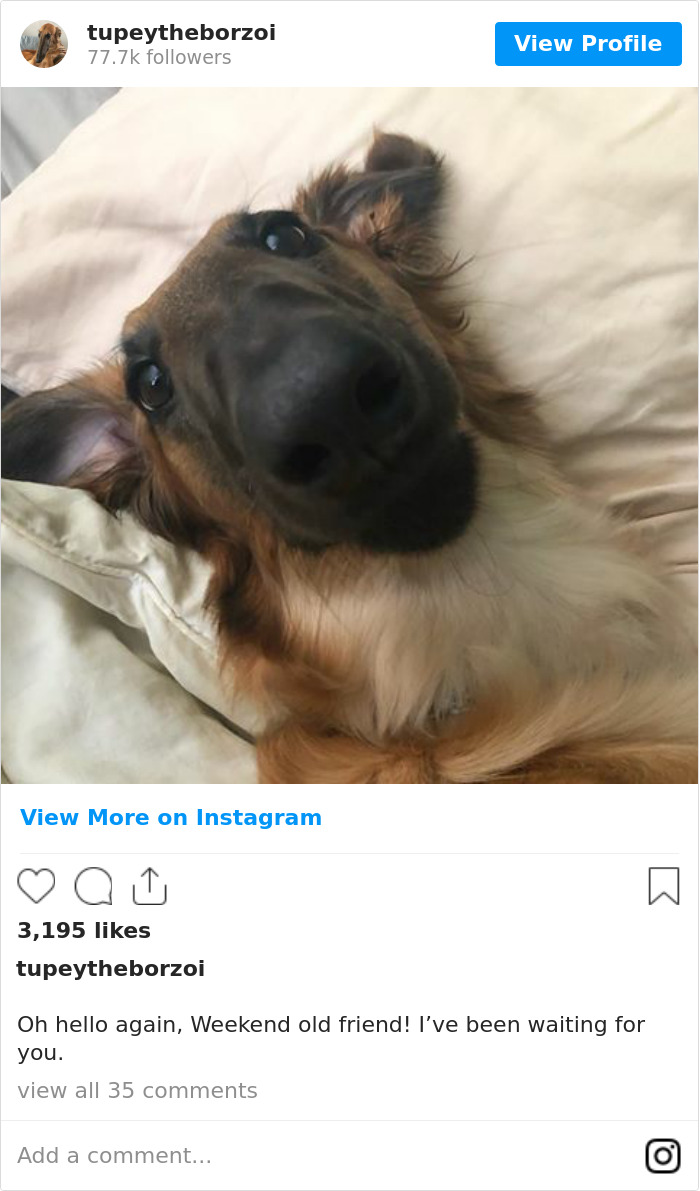Bookmark this post

point(664,886)
